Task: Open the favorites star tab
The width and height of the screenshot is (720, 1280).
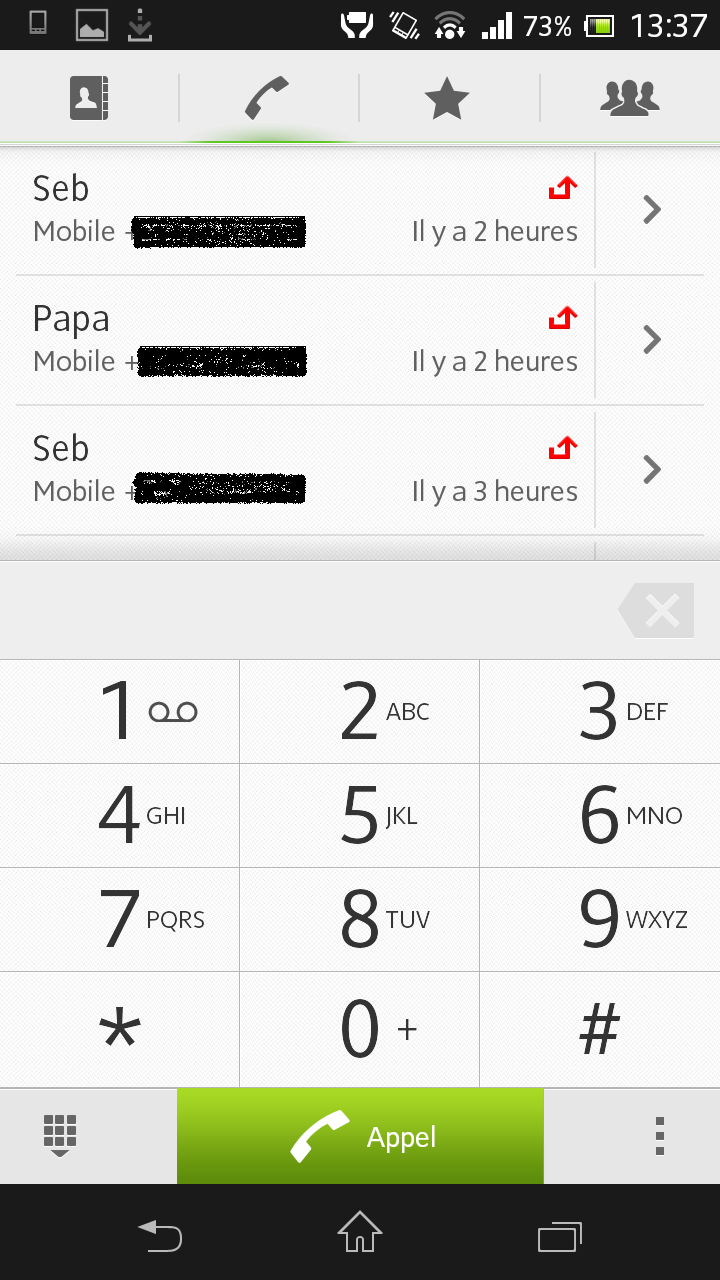Action: pyautogui.click(x=447, y=98)
